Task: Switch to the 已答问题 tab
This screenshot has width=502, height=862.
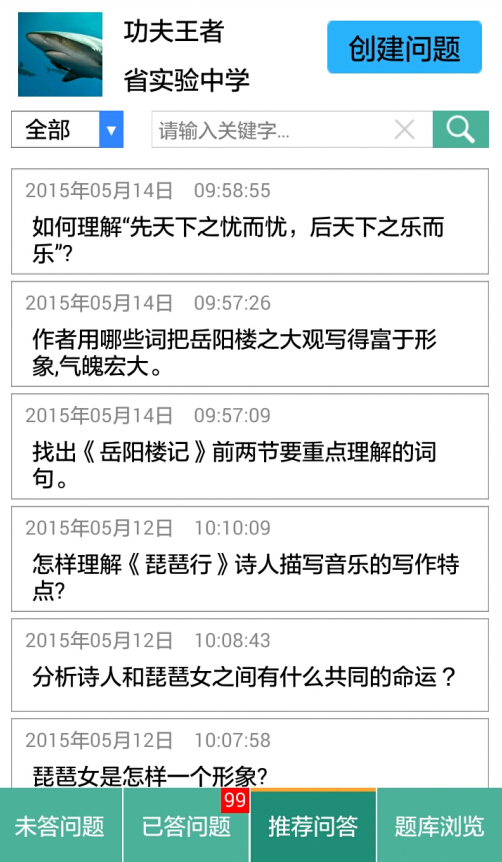Action: (x=186, y=825)
